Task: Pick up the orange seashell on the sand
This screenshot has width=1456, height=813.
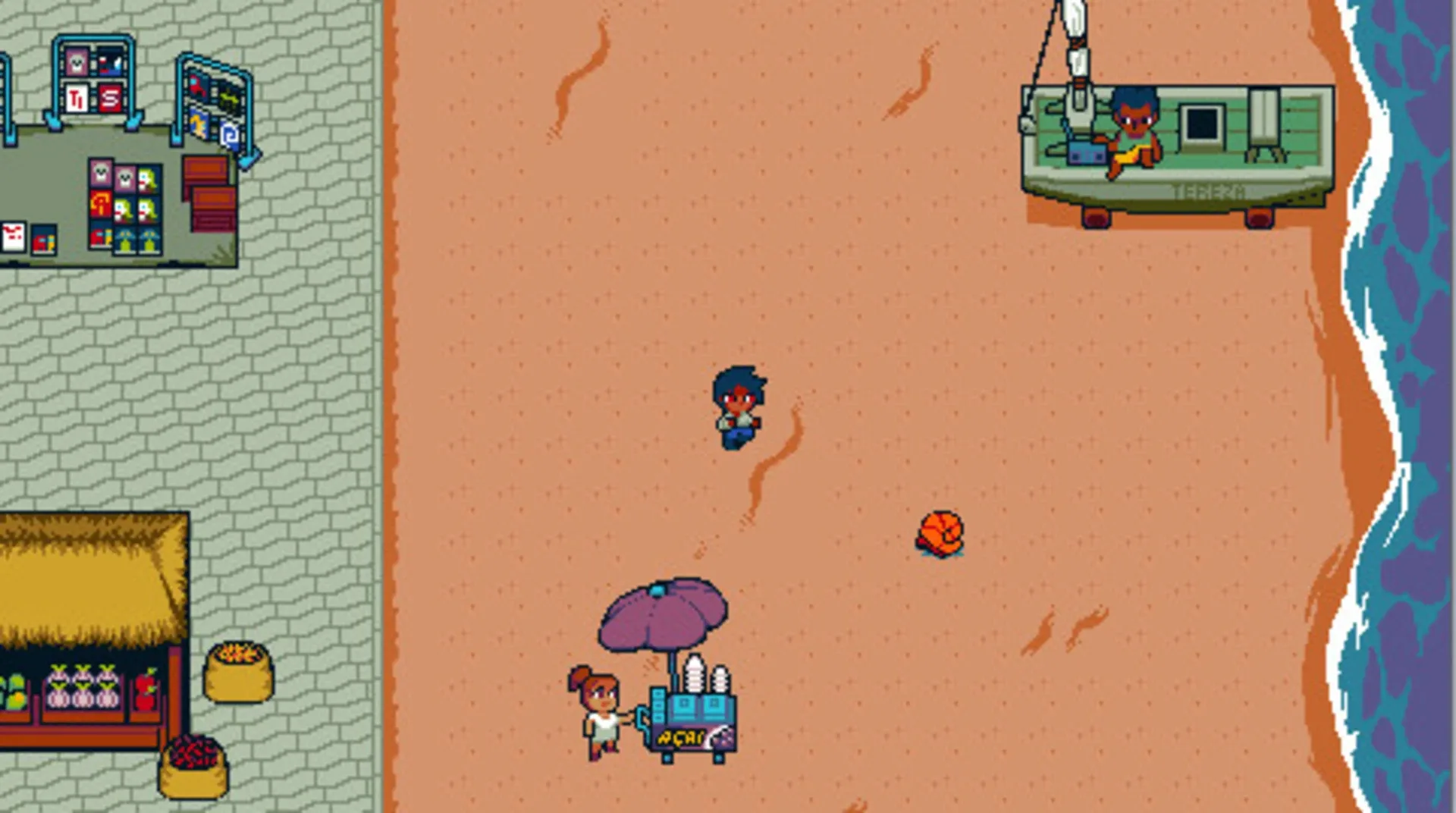Action: (x=940, y=534)
